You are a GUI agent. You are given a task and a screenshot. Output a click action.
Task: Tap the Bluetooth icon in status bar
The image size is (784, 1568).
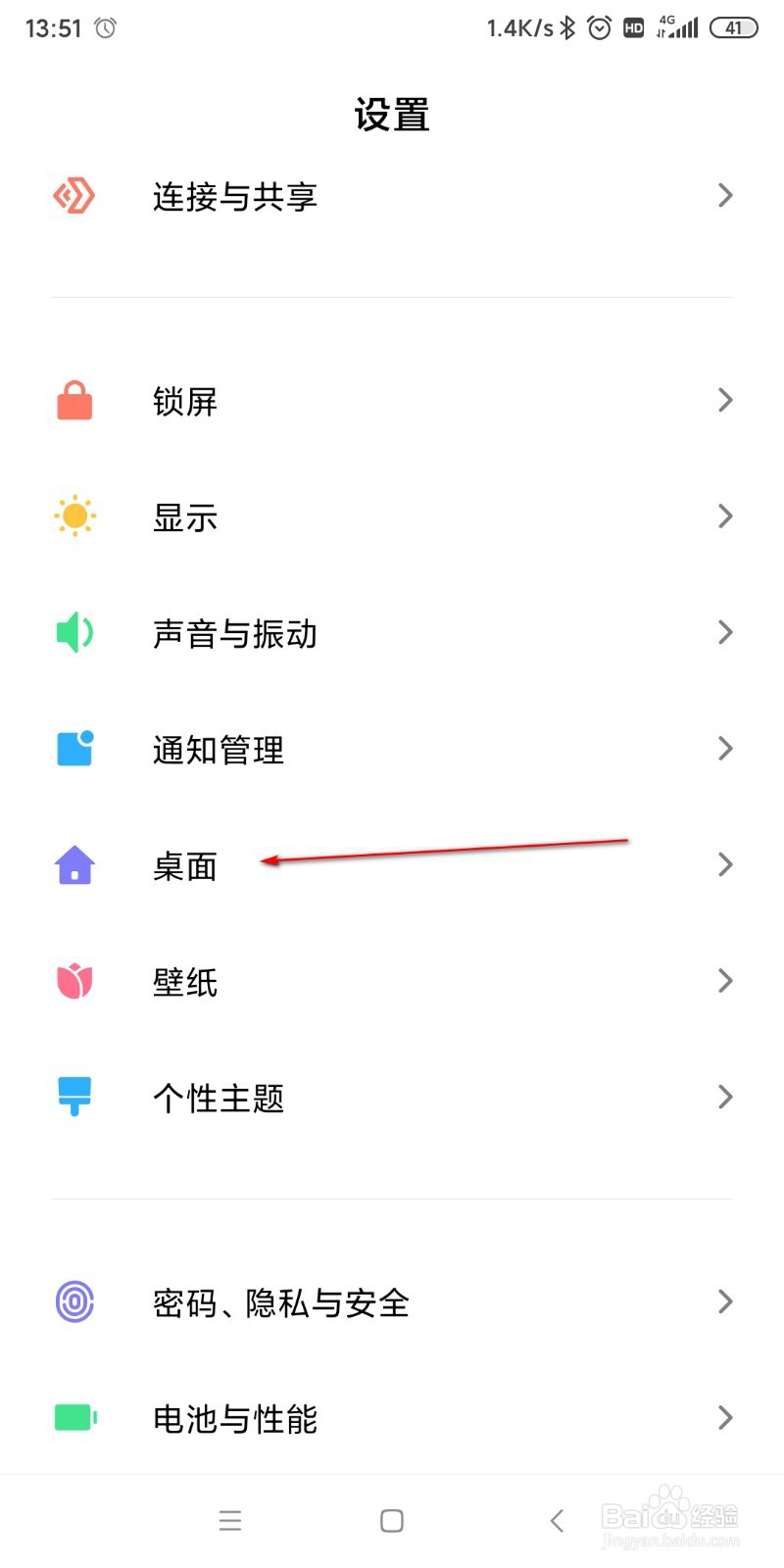click(x=568, y=26)
